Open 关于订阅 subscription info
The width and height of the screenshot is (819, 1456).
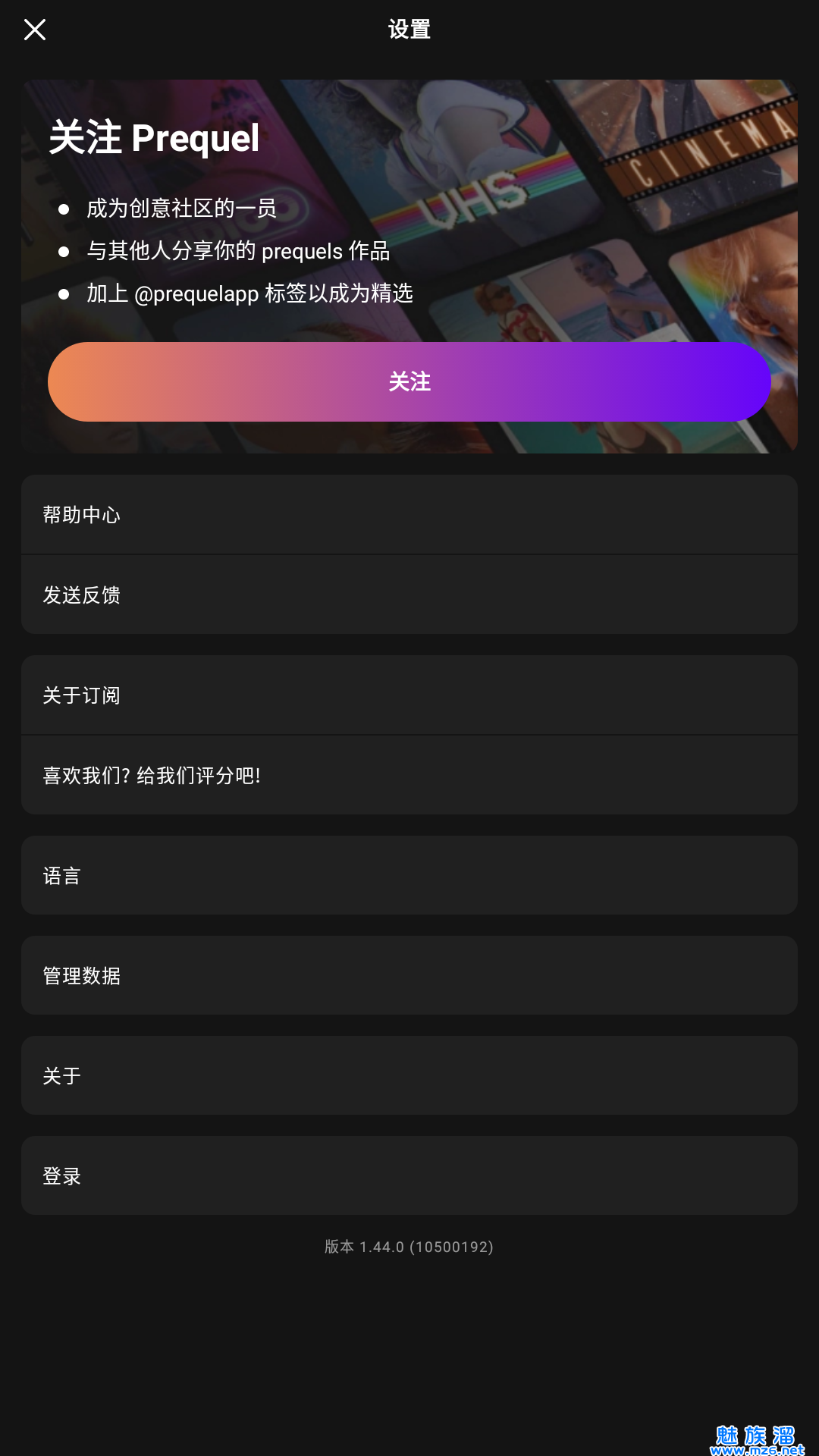click(409, 695)
